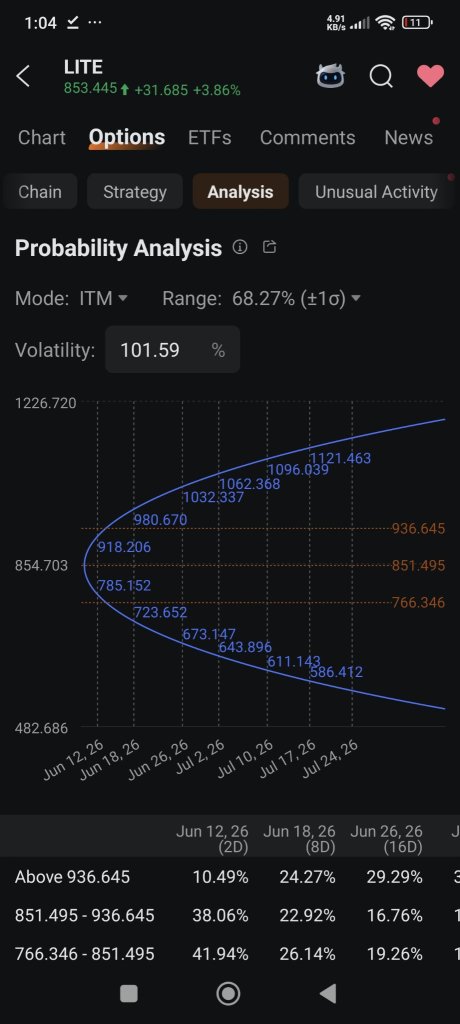Screen dimensions: 460x1024
Task: Open the Comments tab
Action: (x=308, y=138)
